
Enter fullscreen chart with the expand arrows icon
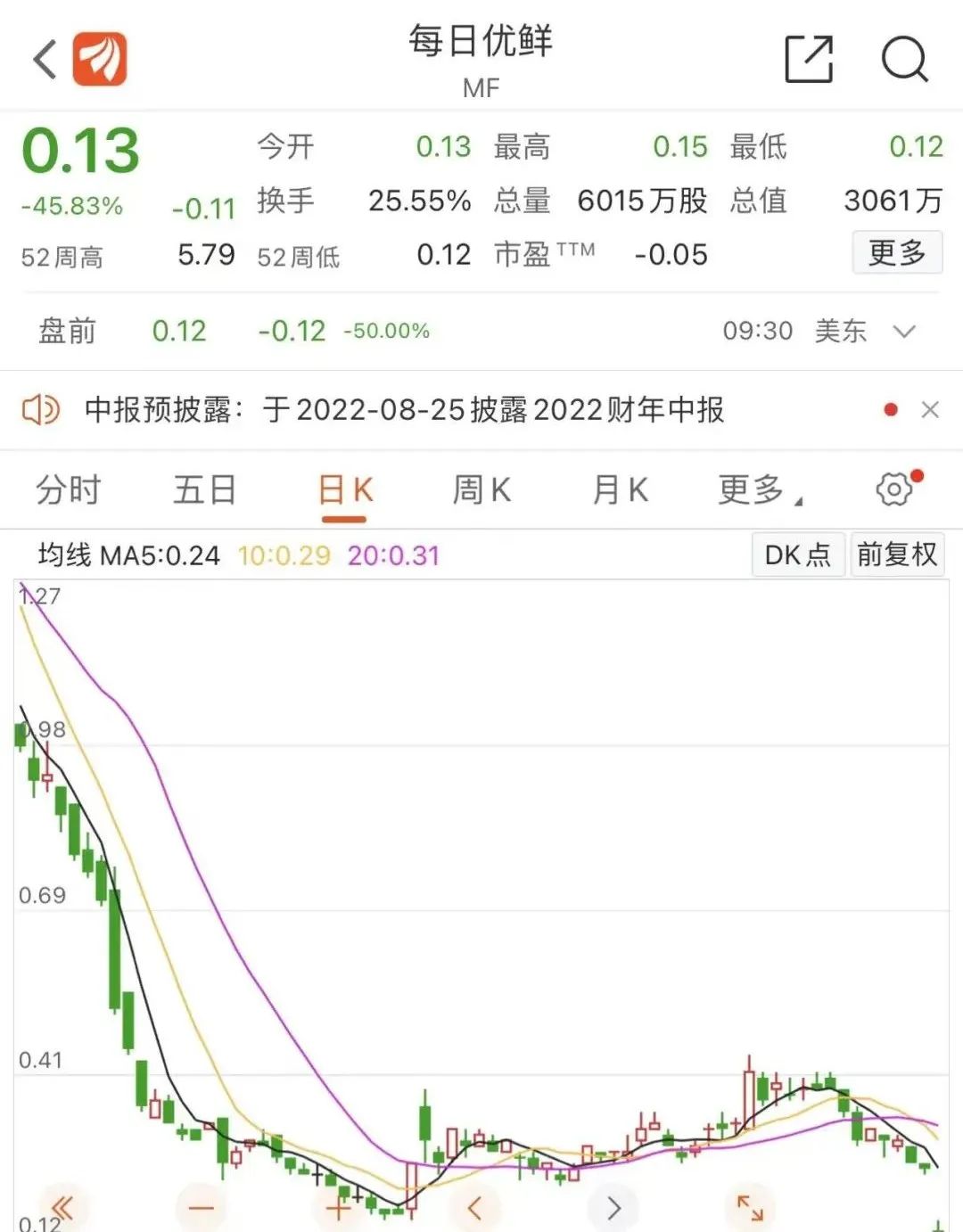point(750,1208)
